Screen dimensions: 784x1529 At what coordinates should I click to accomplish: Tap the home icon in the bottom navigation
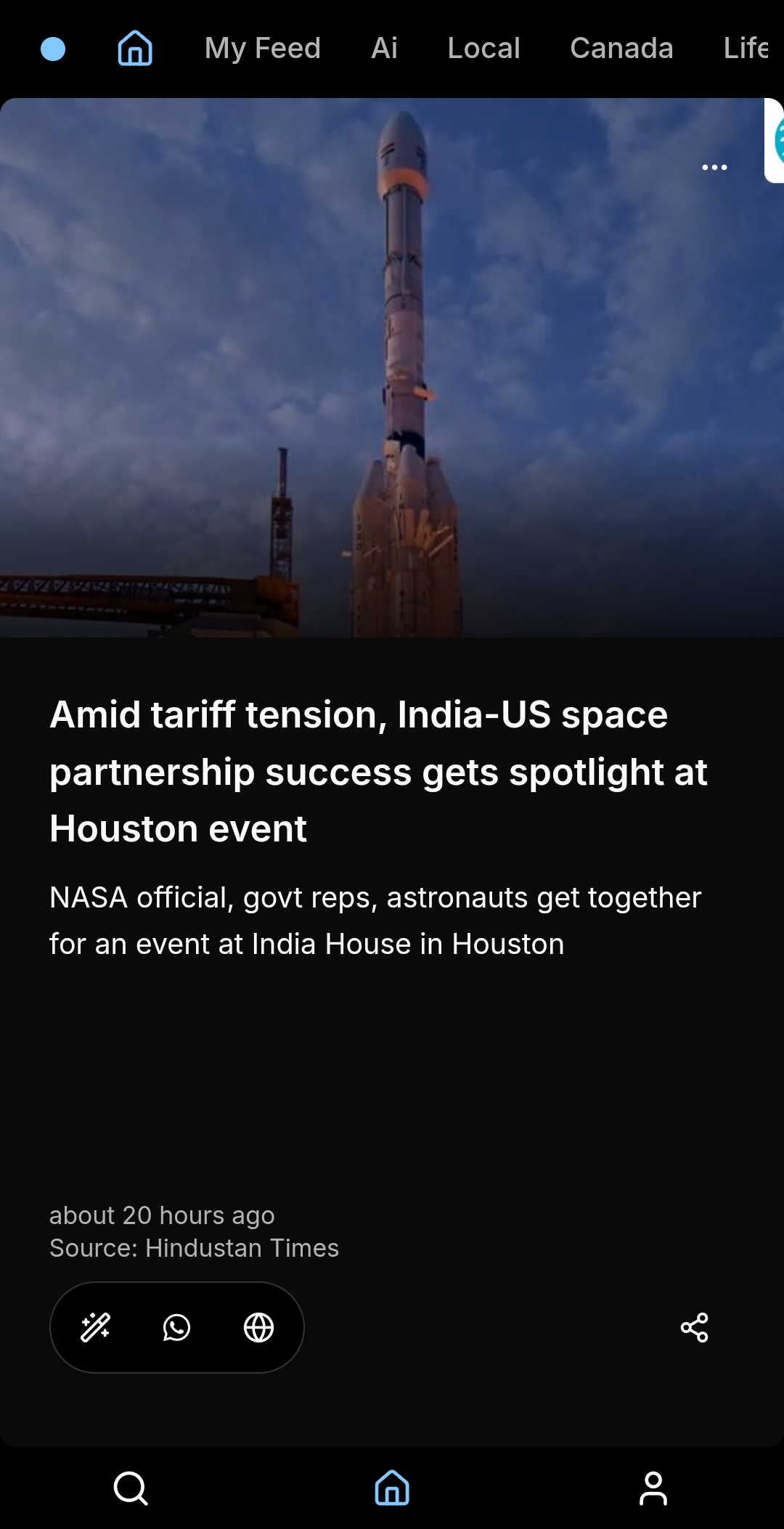click(x=392, y=1489)
